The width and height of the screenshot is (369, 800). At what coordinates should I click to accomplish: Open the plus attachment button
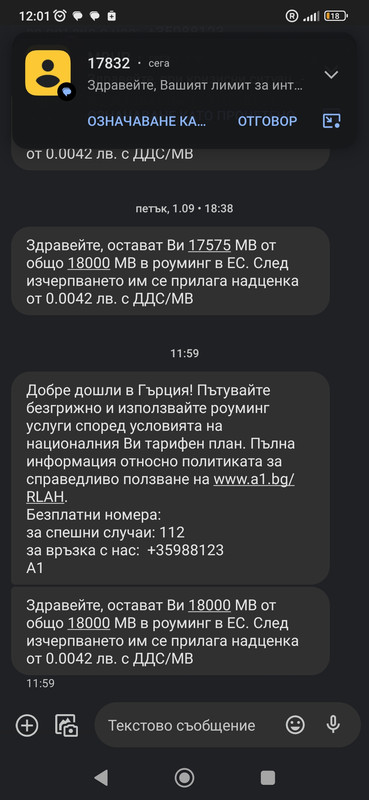pyautogui.click(x=27, y=725)
